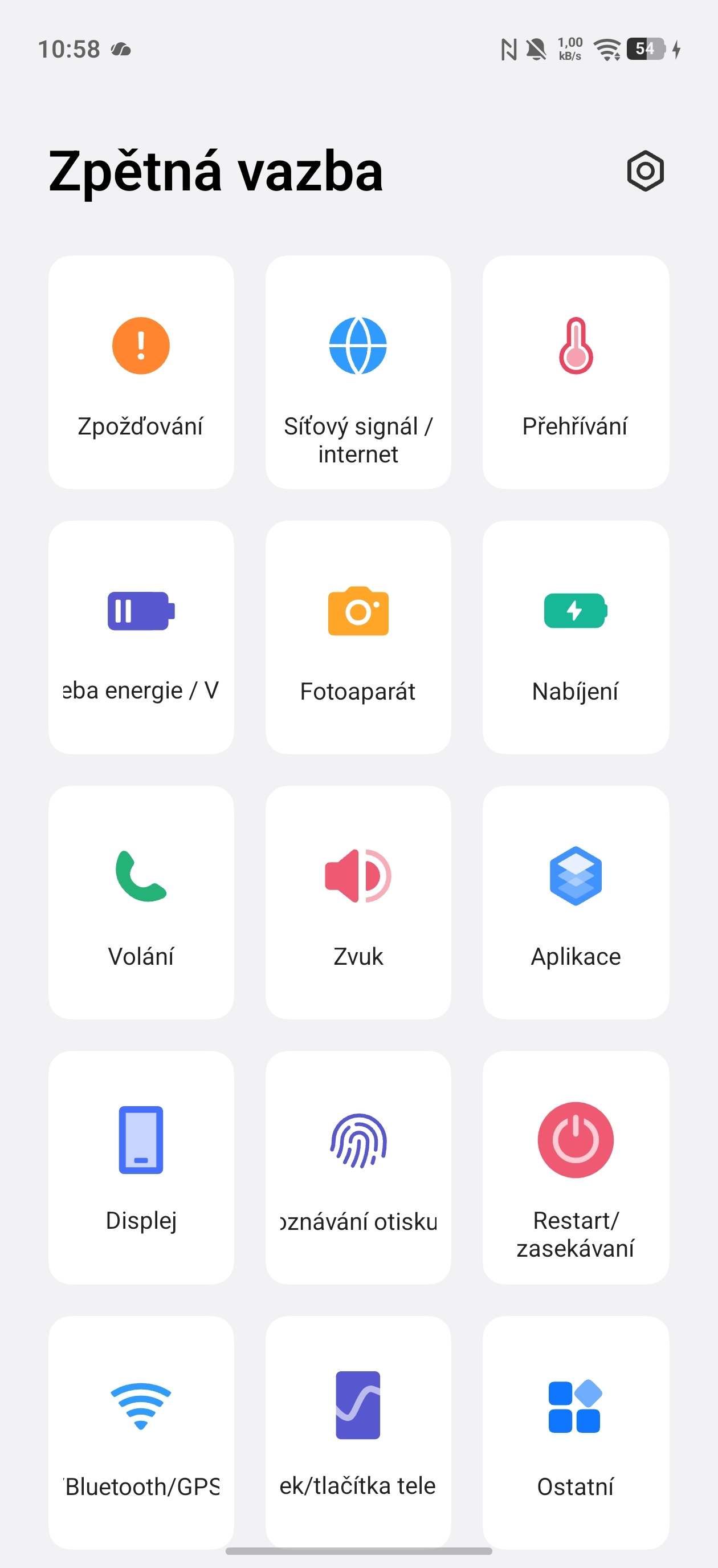The width and height of the screenshot is (718, 1568).
Task: Select the Síťový signál / internet tile
Action: tap(358, 371)
